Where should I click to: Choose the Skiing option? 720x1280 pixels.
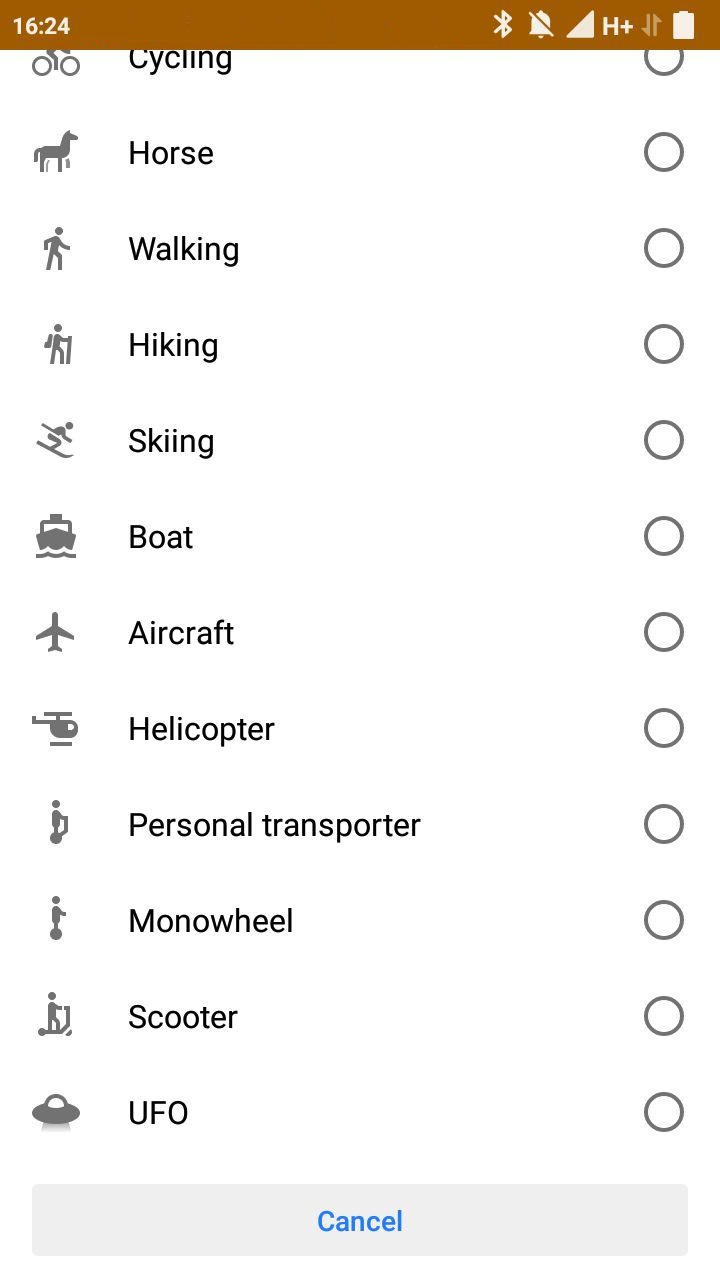pos(663,441)
